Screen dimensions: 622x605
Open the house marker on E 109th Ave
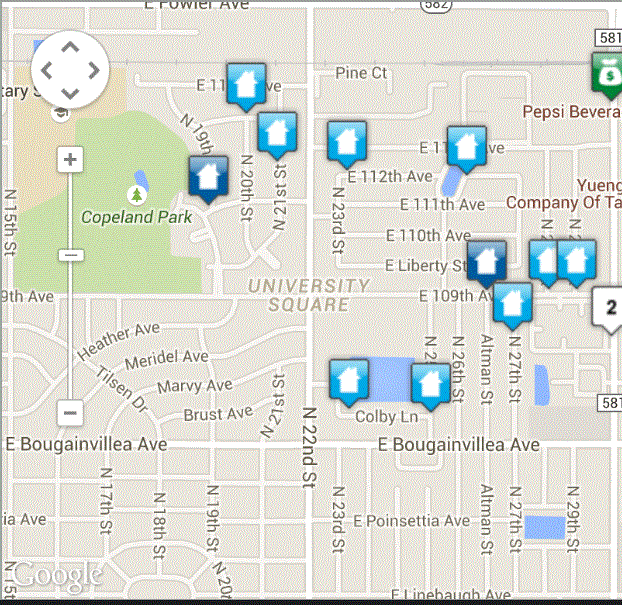coord(512,303)
